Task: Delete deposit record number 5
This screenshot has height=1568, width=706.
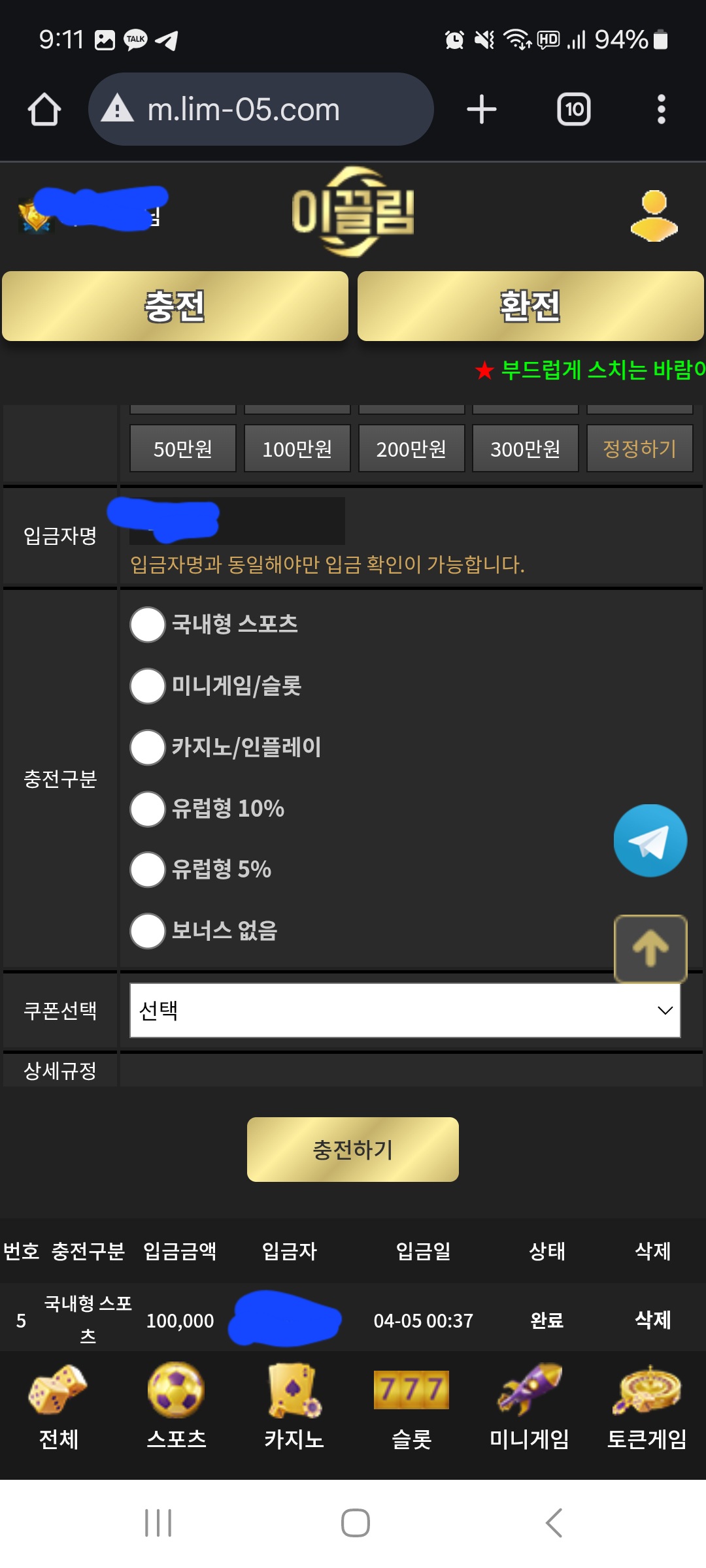Action: 653,1320
